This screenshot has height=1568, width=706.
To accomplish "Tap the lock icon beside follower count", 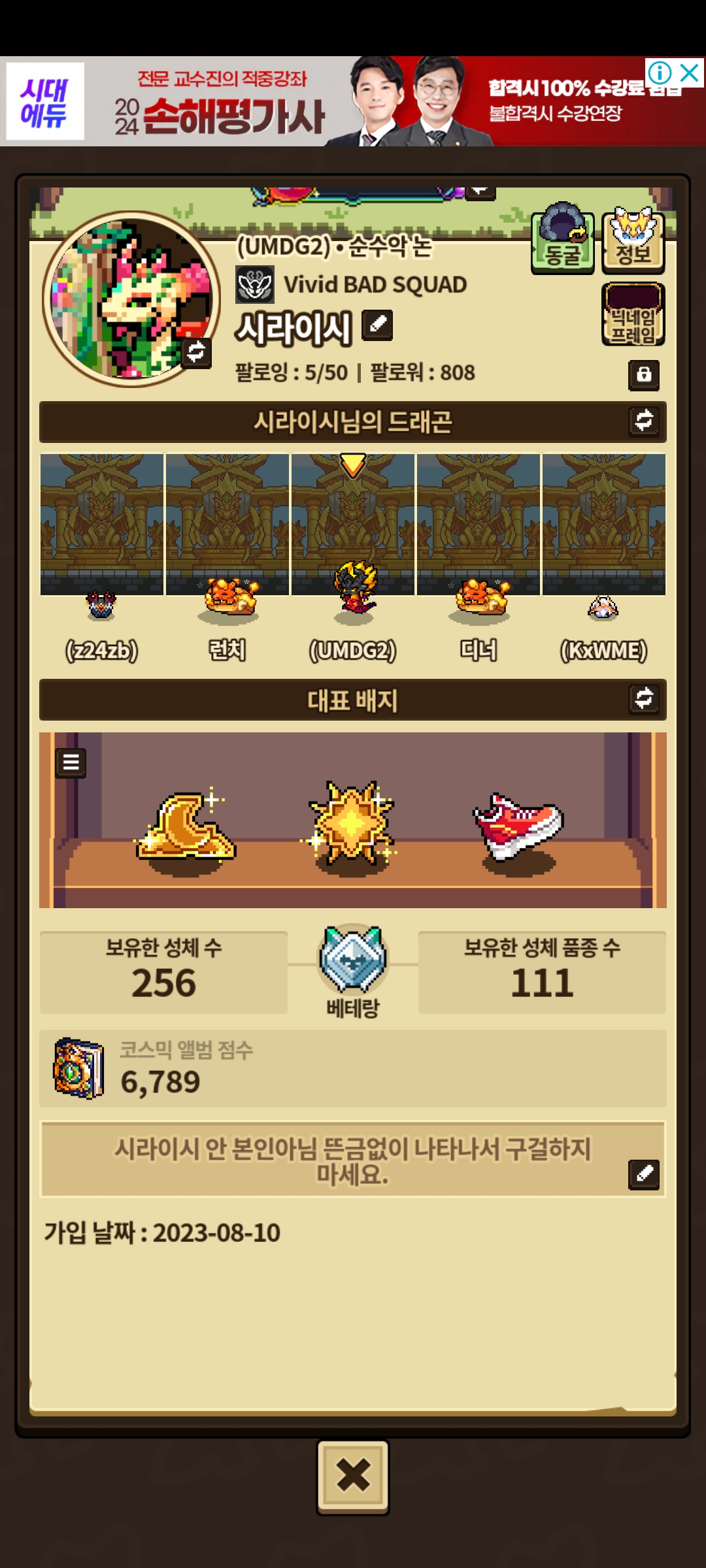I will pos(644,375).
